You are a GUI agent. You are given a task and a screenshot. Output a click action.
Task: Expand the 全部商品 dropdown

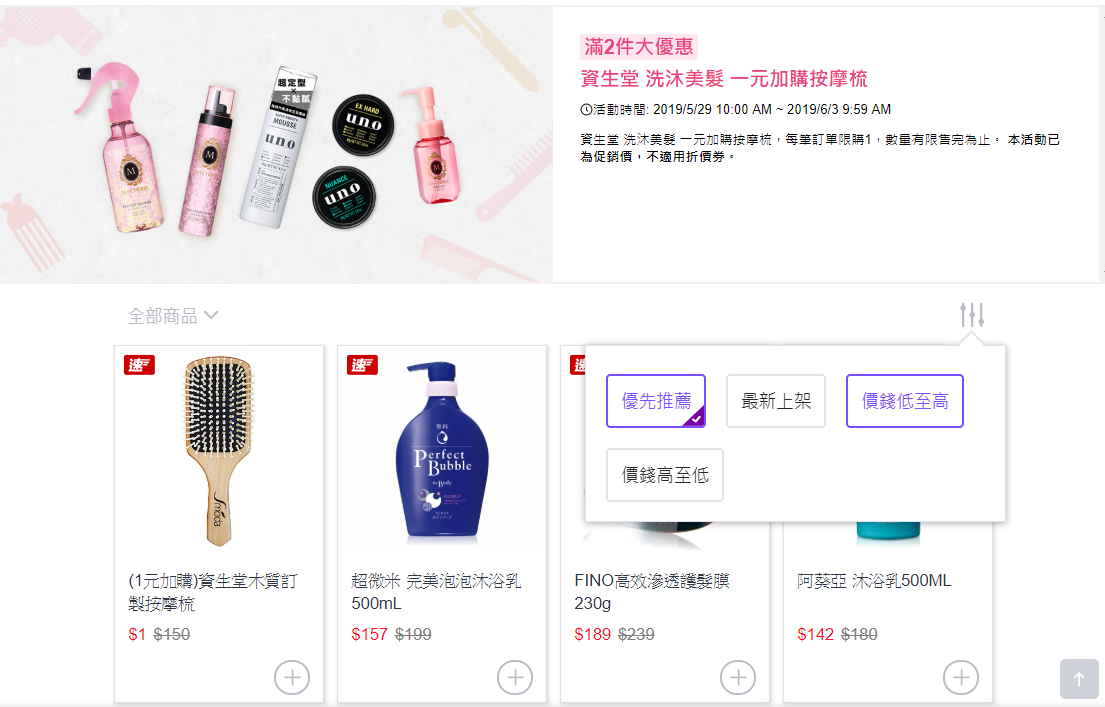pyautogui.click(x=173, y=316)
